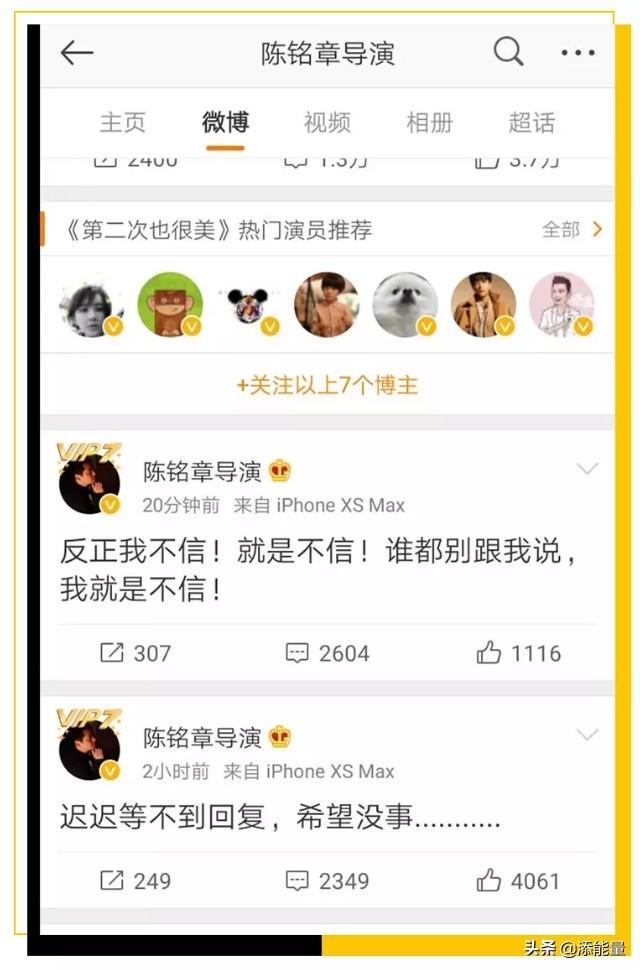Switch to the 超话 tab
Image resolution: width=640 pixels, height=971 pixels.
click(531, 123)
